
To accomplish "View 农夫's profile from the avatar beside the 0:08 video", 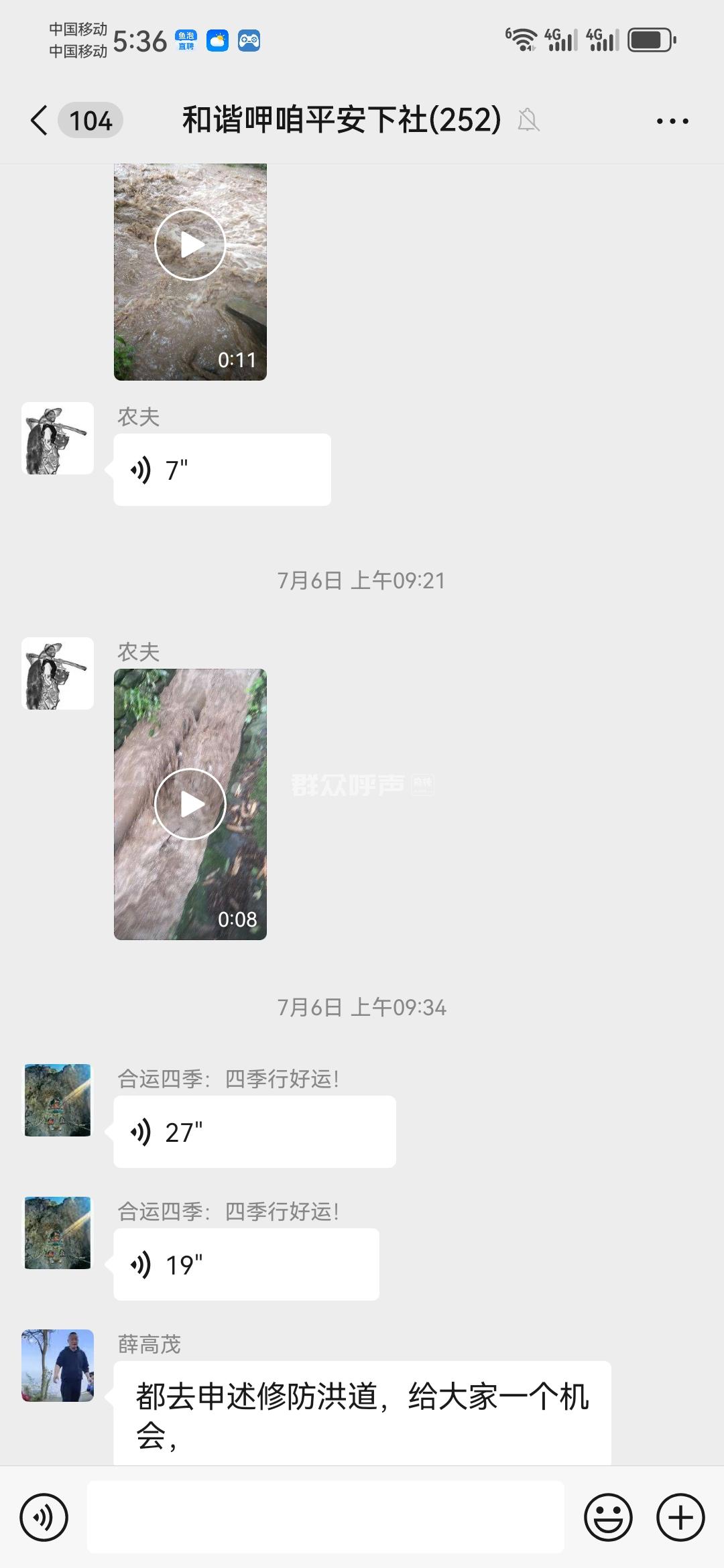I will pos(58,673).
